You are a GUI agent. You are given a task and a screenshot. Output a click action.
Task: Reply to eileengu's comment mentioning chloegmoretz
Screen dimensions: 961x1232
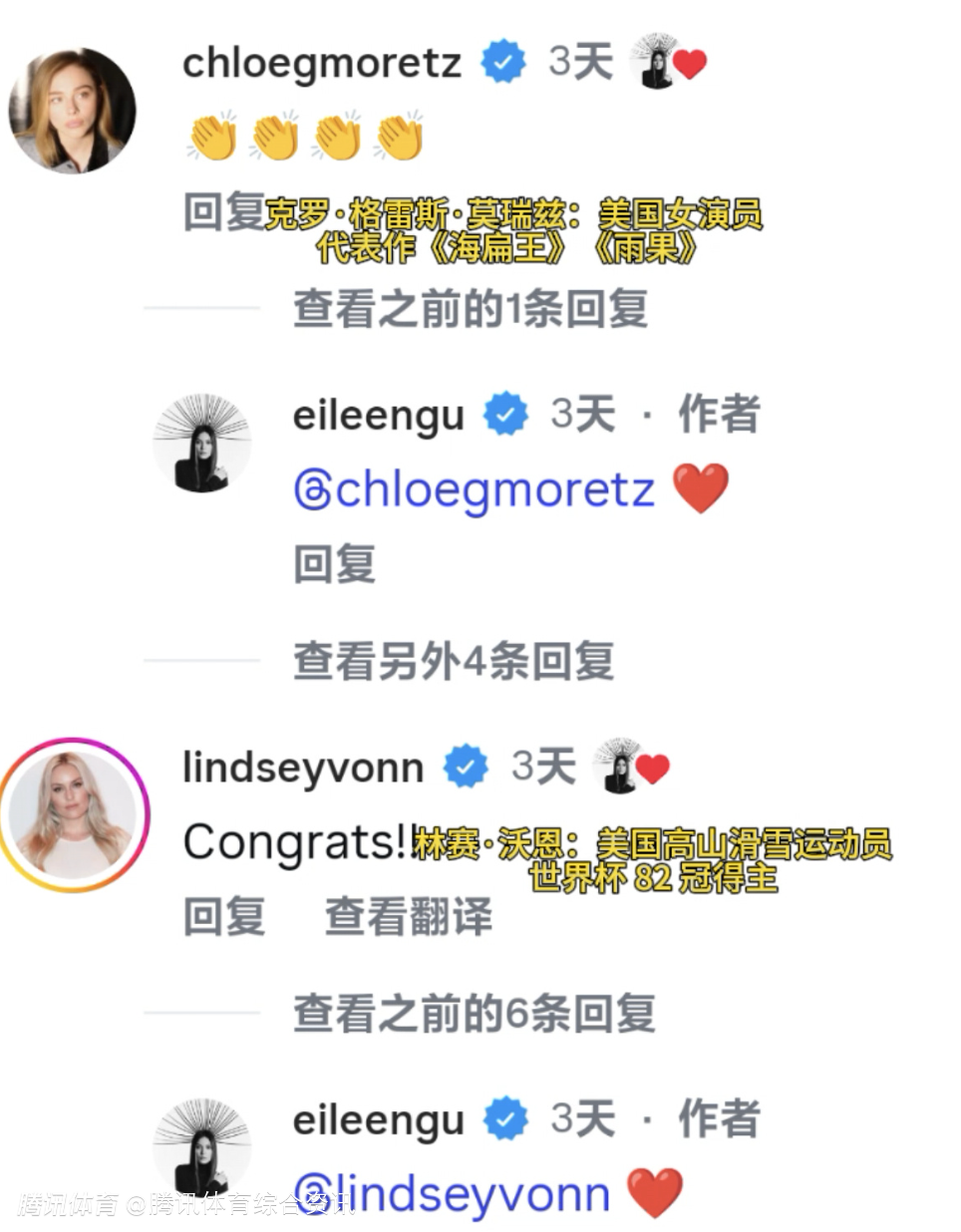click(334, 564)
